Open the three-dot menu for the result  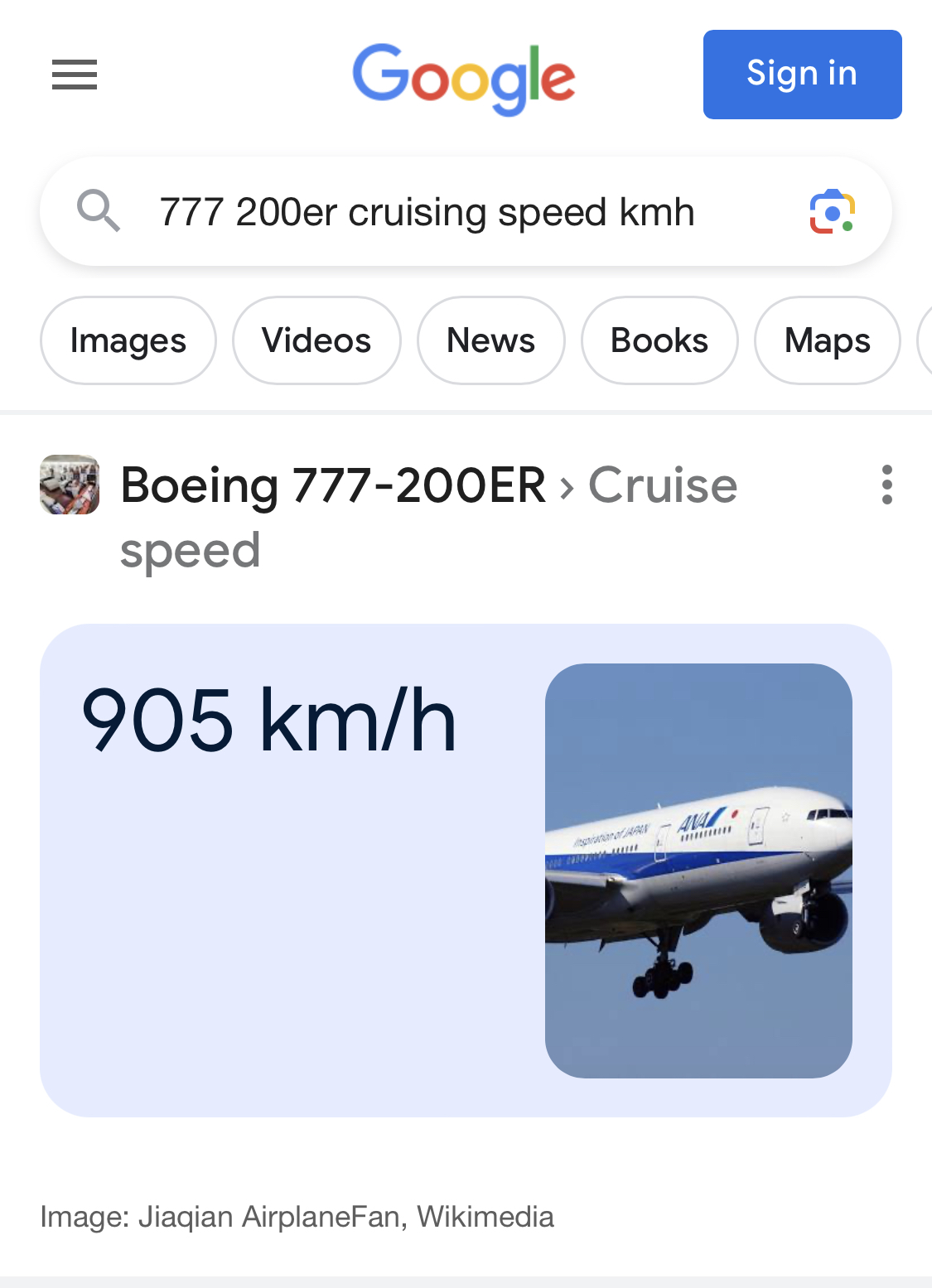coord(886,485)
